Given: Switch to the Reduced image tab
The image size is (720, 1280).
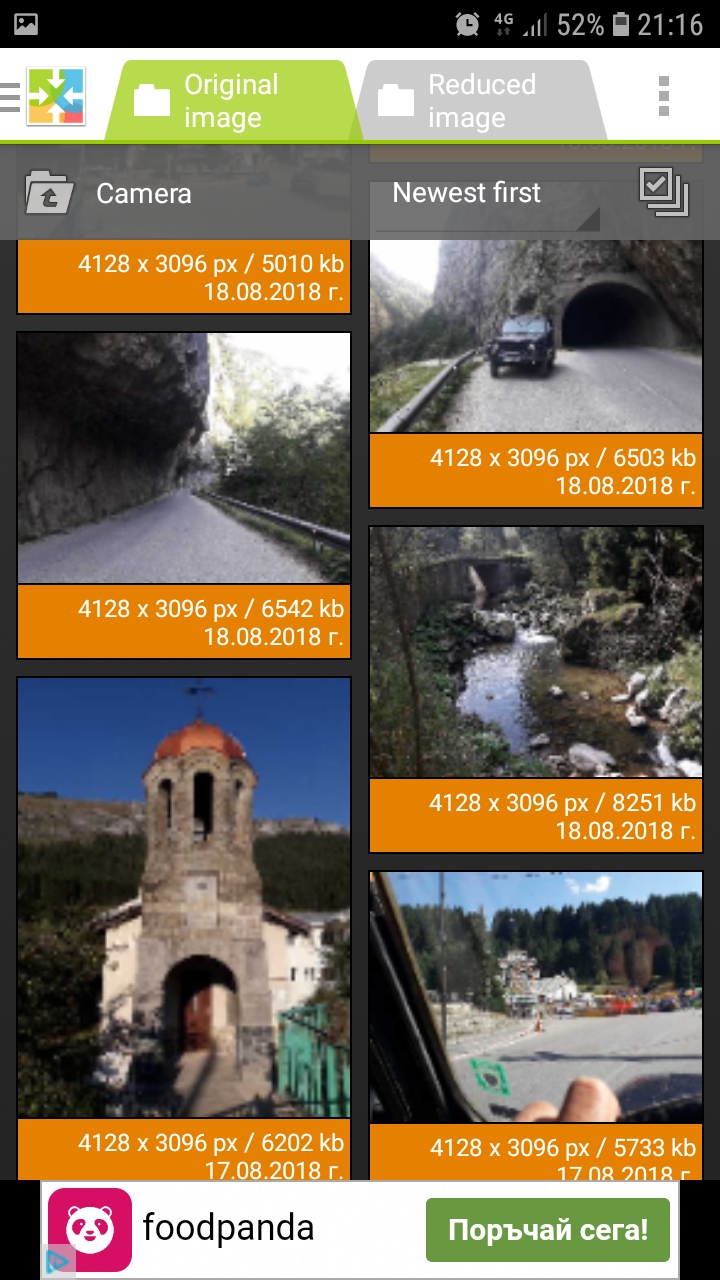Looking at the screenshot, I should tap(480, 100).
